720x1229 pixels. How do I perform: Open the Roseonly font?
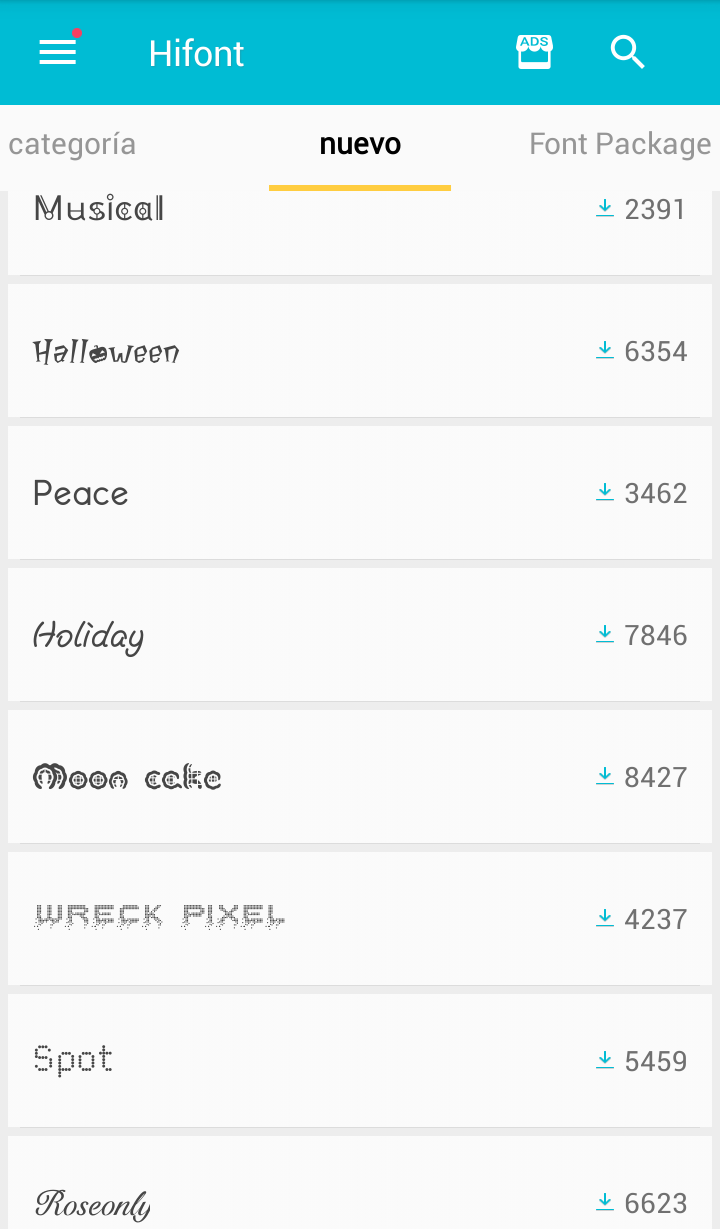93,1203
